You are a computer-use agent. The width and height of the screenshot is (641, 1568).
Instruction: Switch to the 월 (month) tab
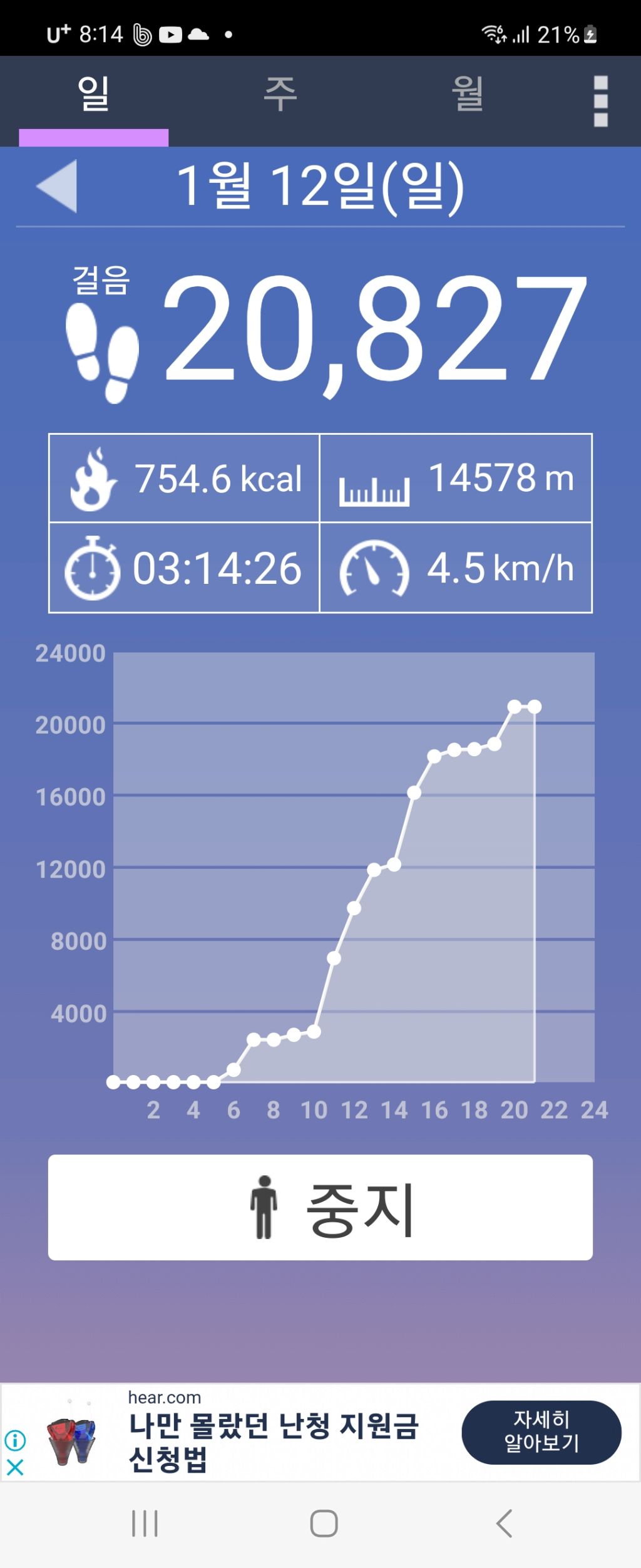[467, 95]
